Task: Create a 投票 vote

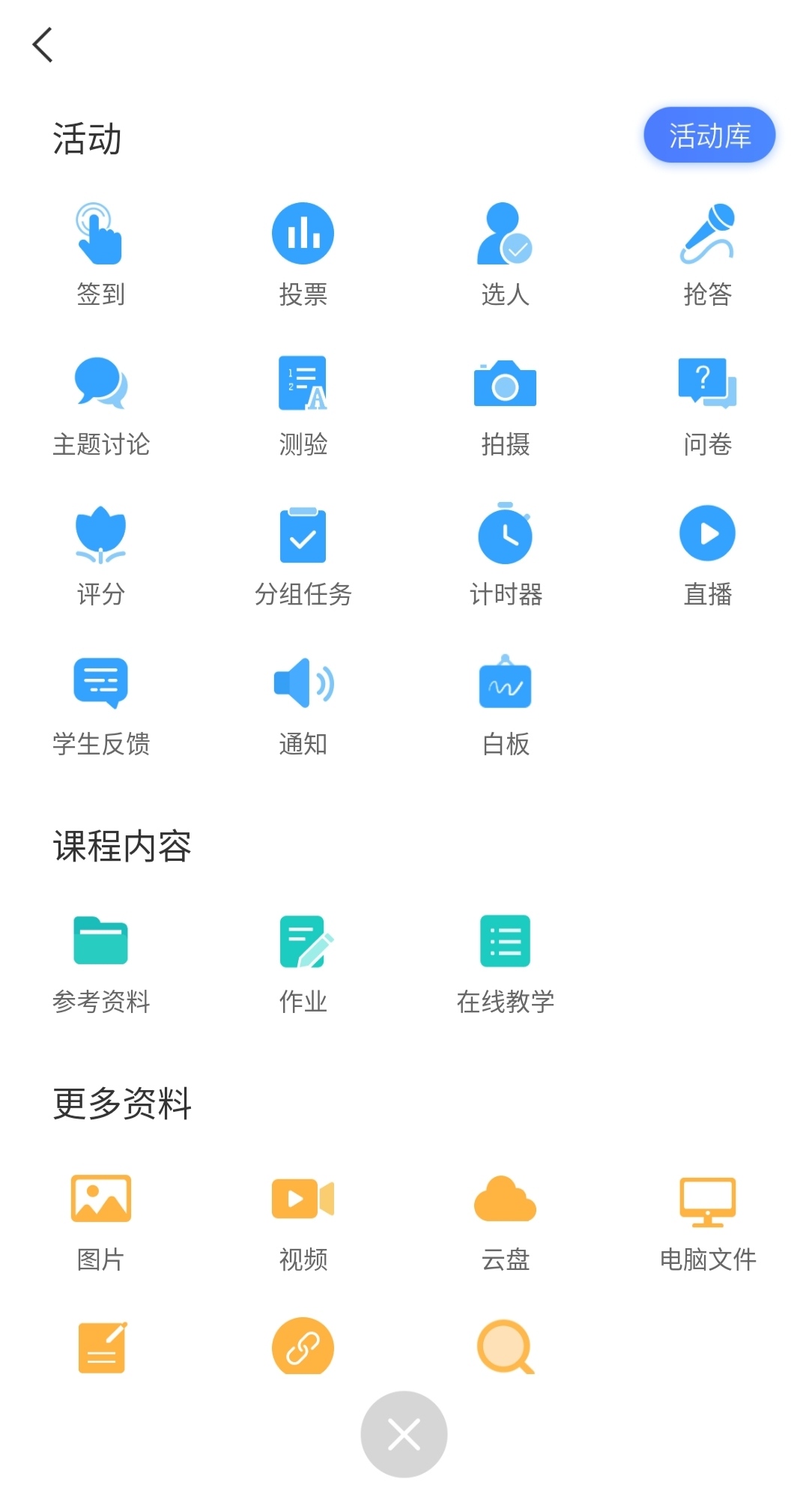Action: pyautogui.click(x=303, y=255)
